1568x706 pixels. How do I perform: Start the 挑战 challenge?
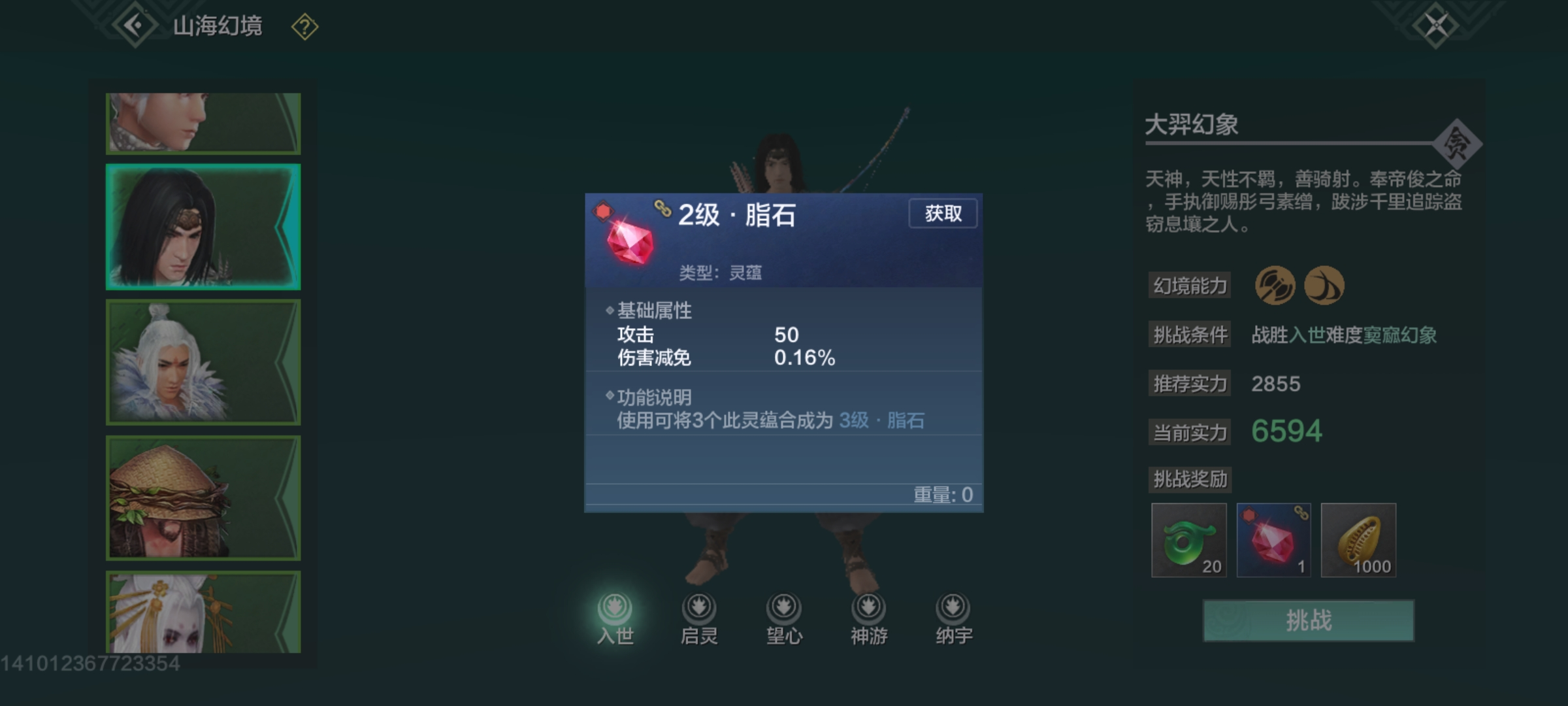[x=1308, y=620]
